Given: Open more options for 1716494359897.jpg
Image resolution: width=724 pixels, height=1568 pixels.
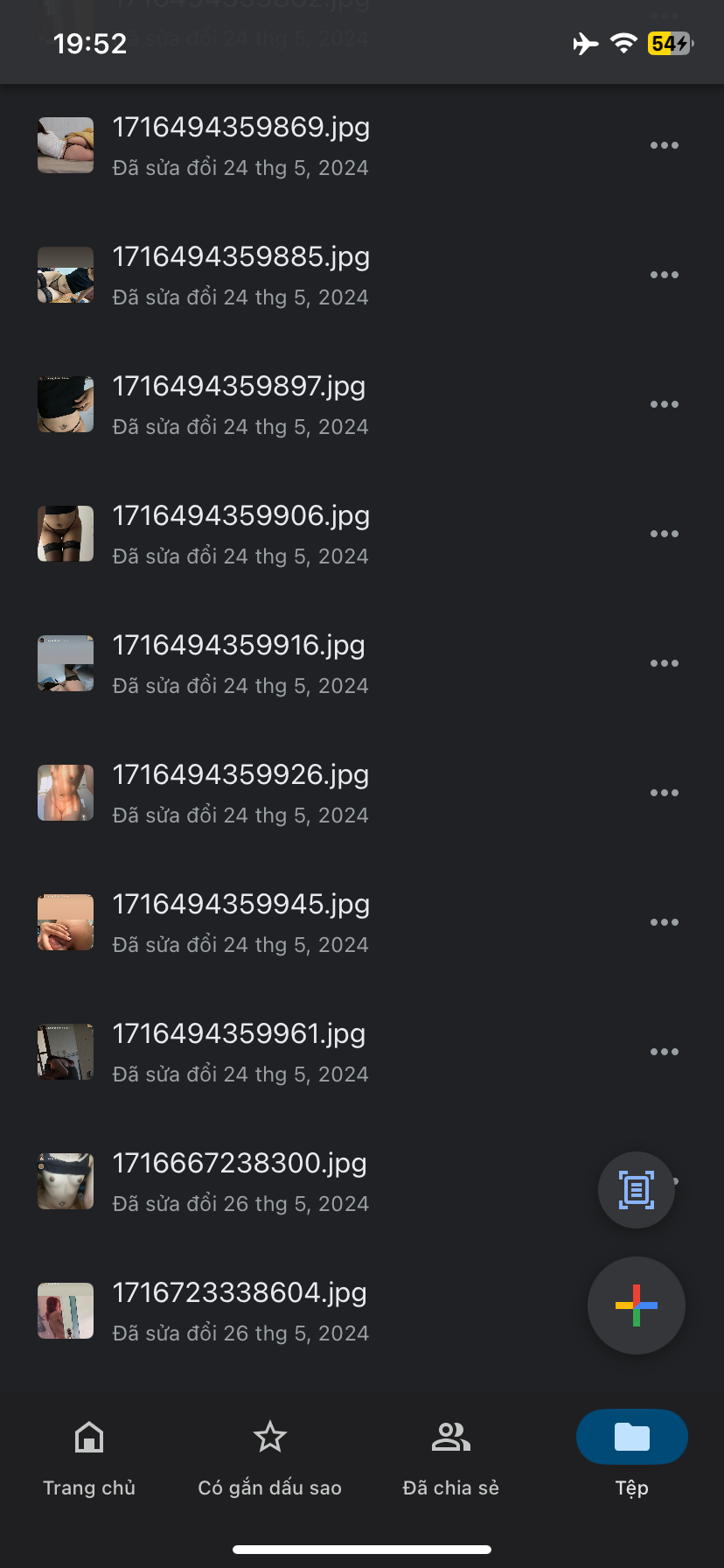Looking at the screenshot, I should coord(664,404).
